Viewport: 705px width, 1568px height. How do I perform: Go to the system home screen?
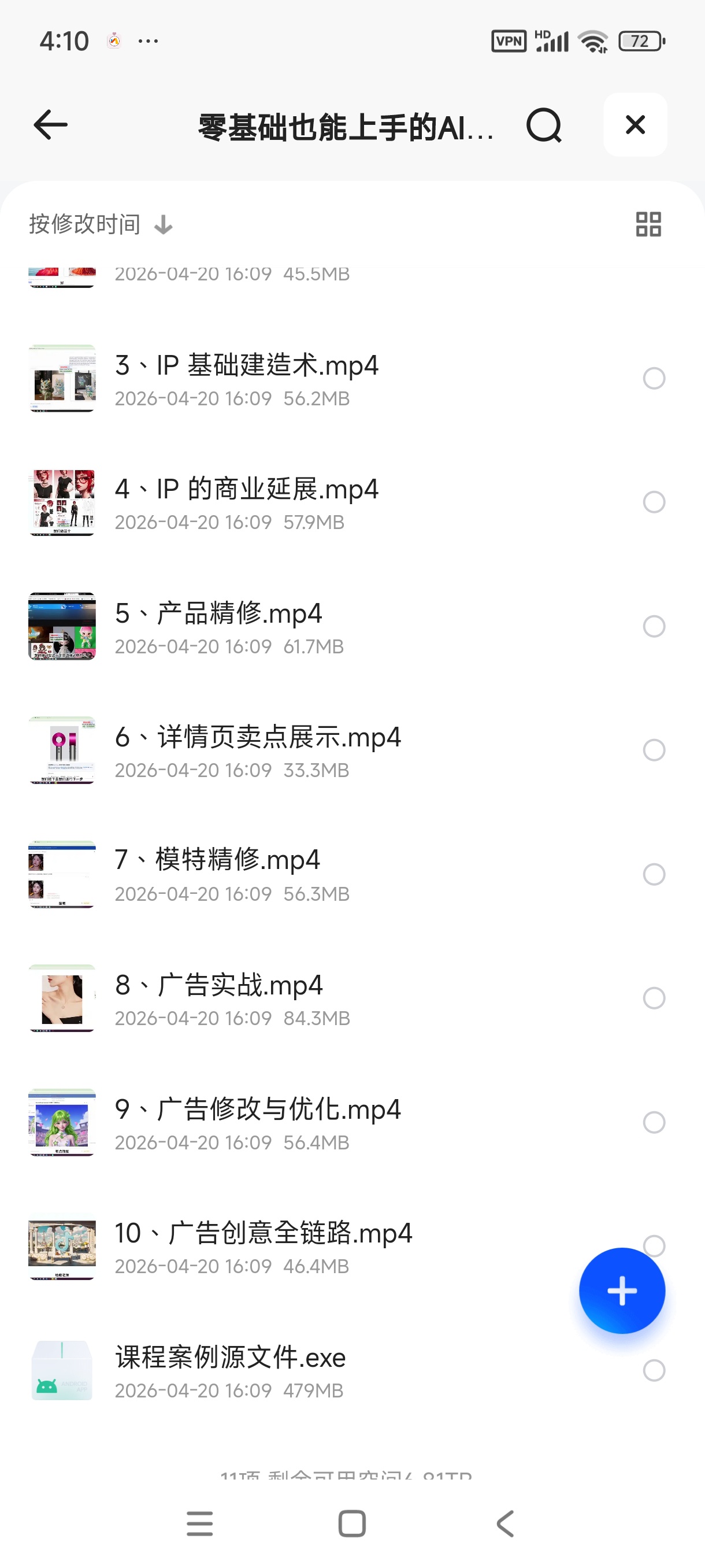[351, 1523]
